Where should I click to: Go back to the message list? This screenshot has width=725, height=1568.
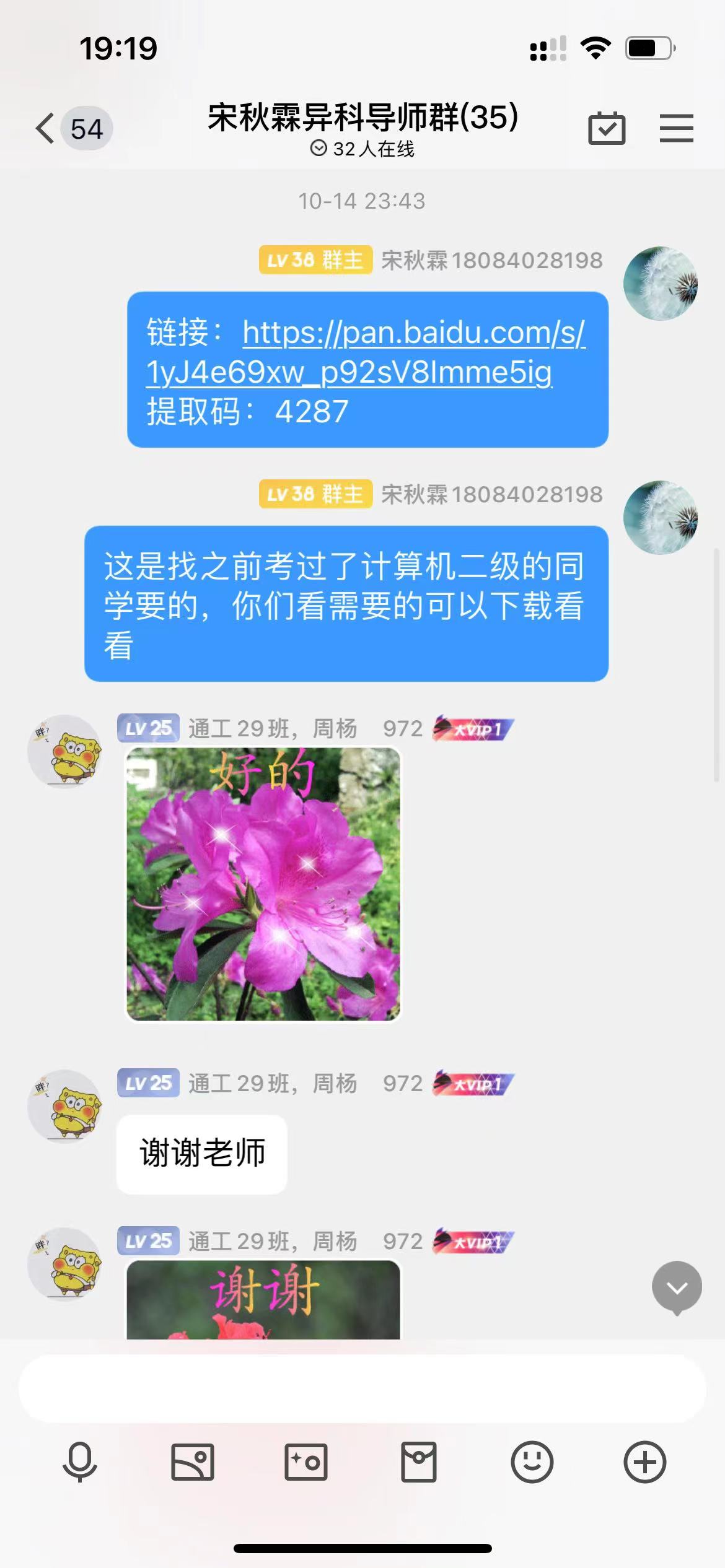coord(46,129)
